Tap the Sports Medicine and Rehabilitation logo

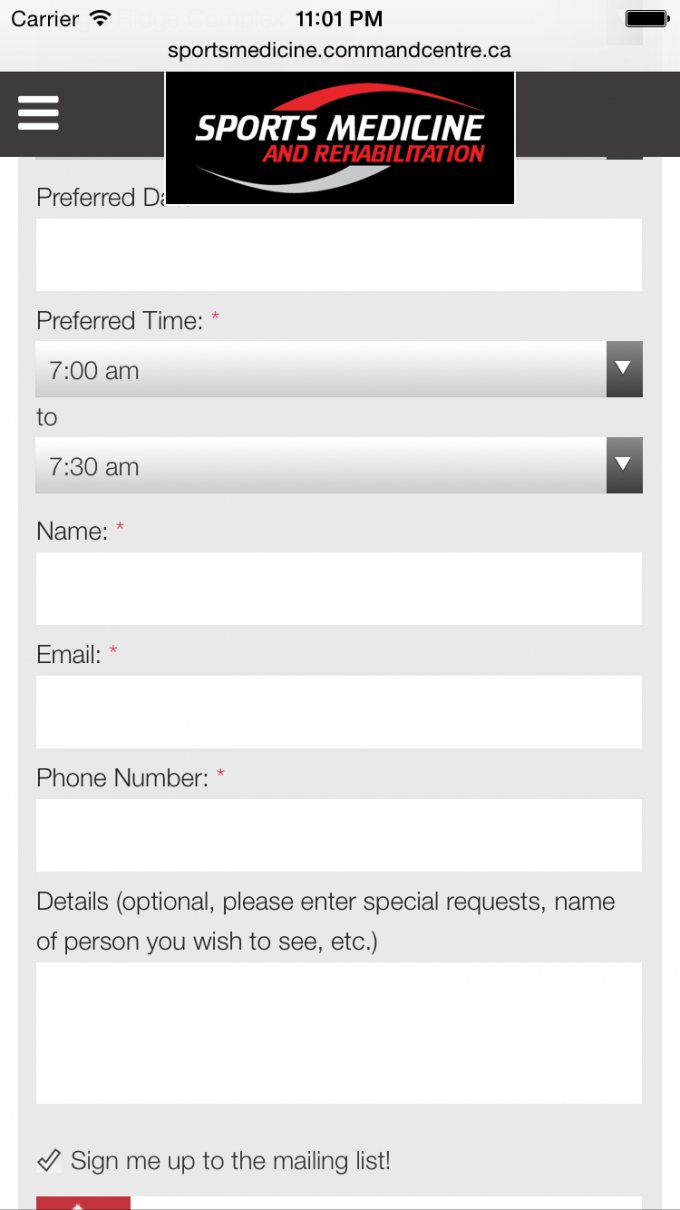pos(340,138)
